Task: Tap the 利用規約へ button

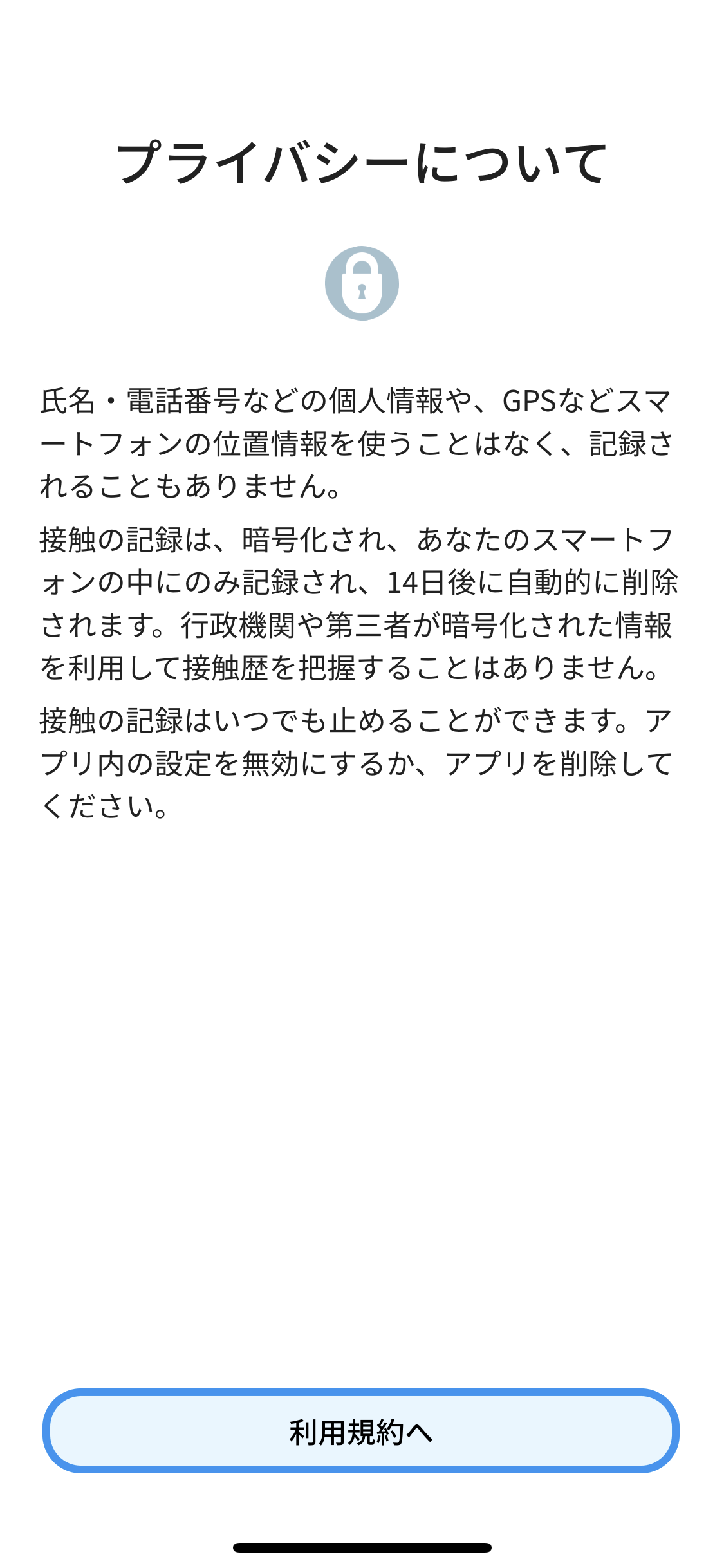Action: 361,1432
